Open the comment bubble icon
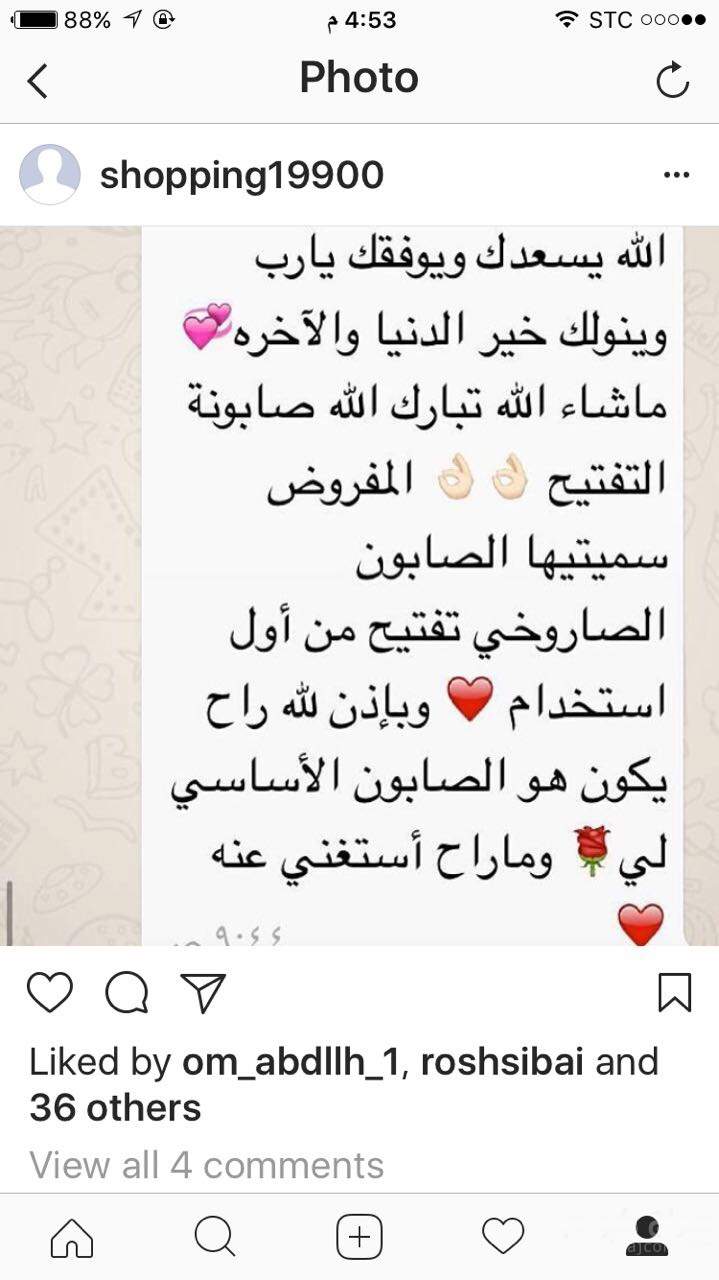Screen dimensions: 719x1280 pos(126,992)
